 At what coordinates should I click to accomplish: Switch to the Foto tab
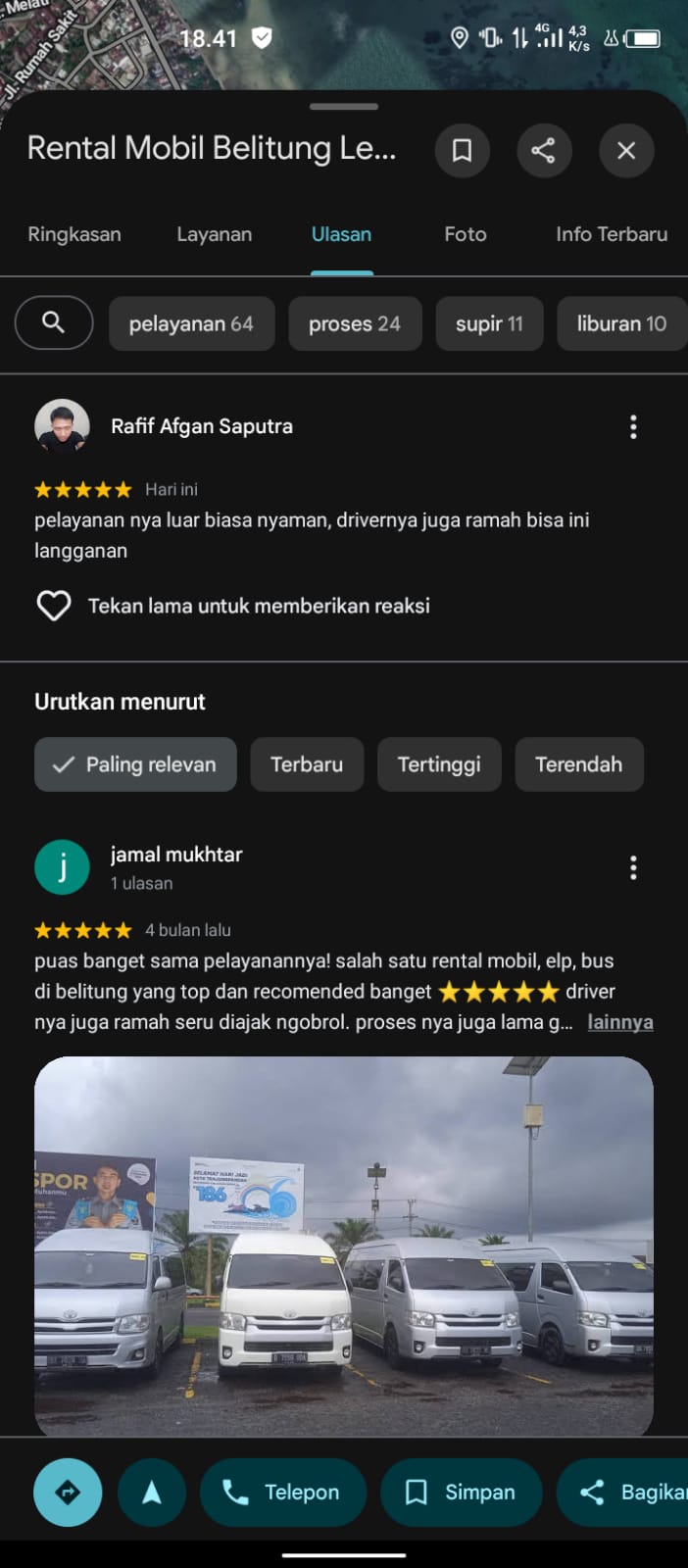pyautogui.click(x=466, y=234)
